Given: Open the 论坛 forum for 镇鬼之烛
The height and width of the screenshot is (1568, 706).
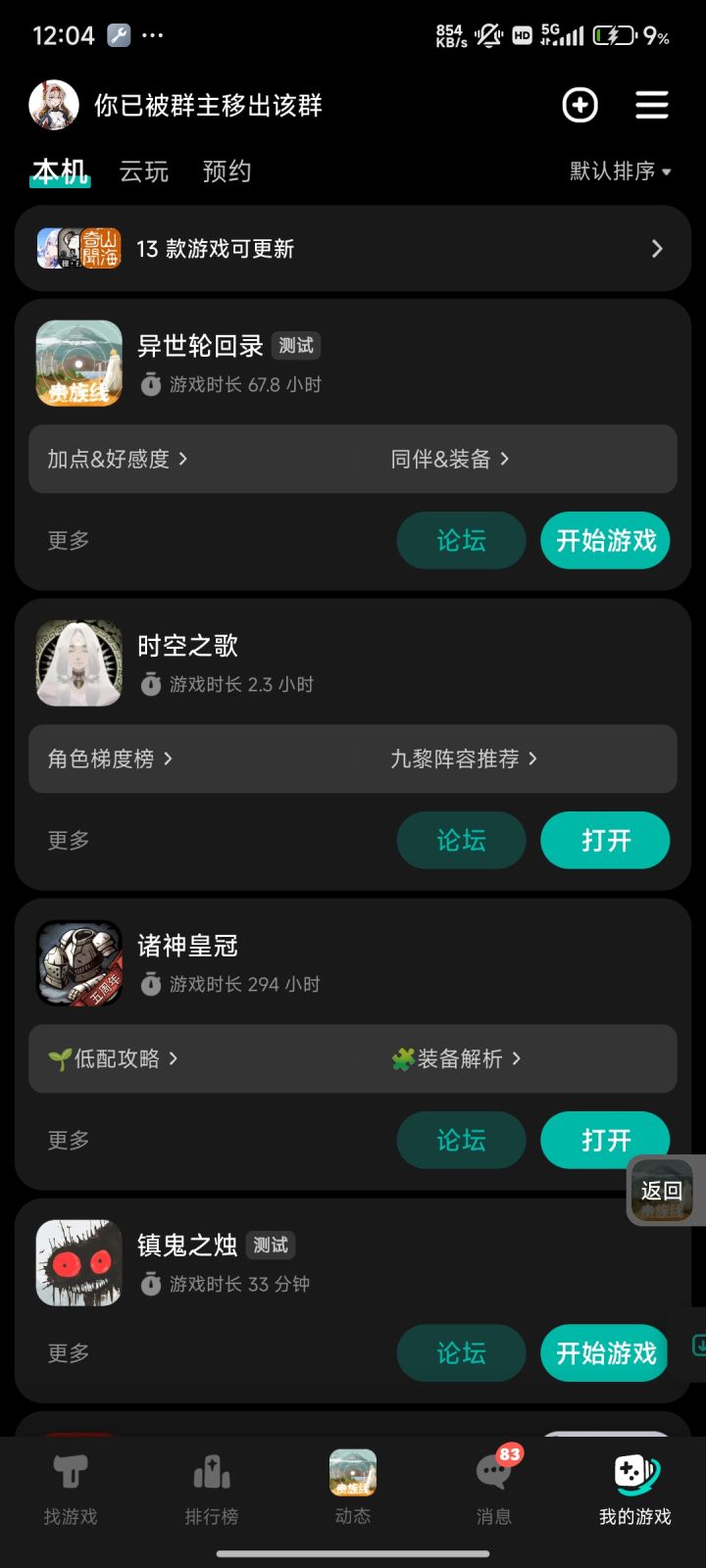Looking at the screenshot, I should click(x=461, y=1353).
